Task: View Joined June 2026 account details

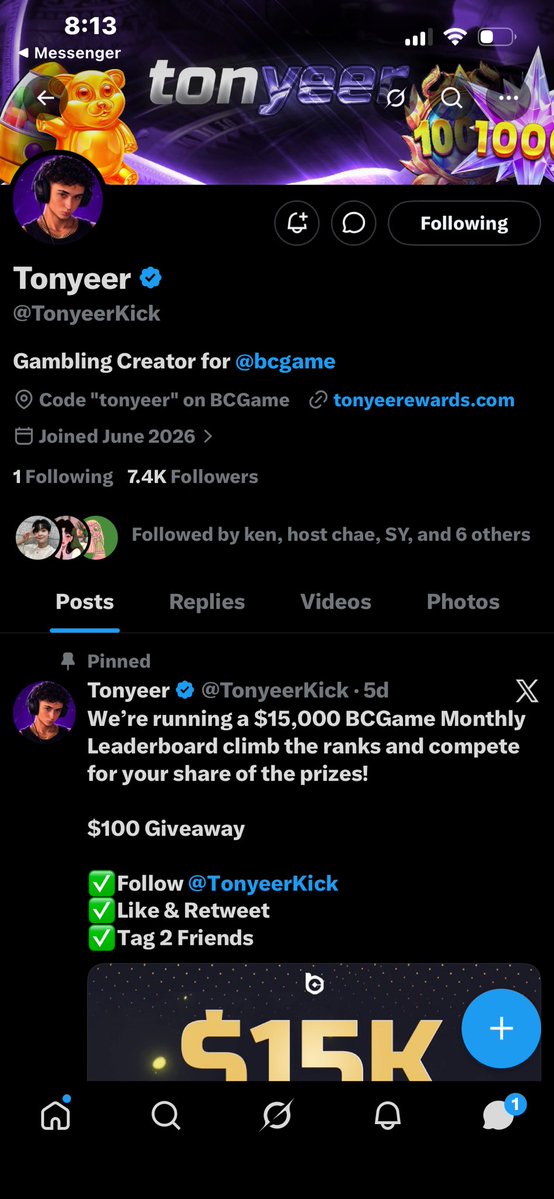Action: pyautogui.click(x=112, y=437)
